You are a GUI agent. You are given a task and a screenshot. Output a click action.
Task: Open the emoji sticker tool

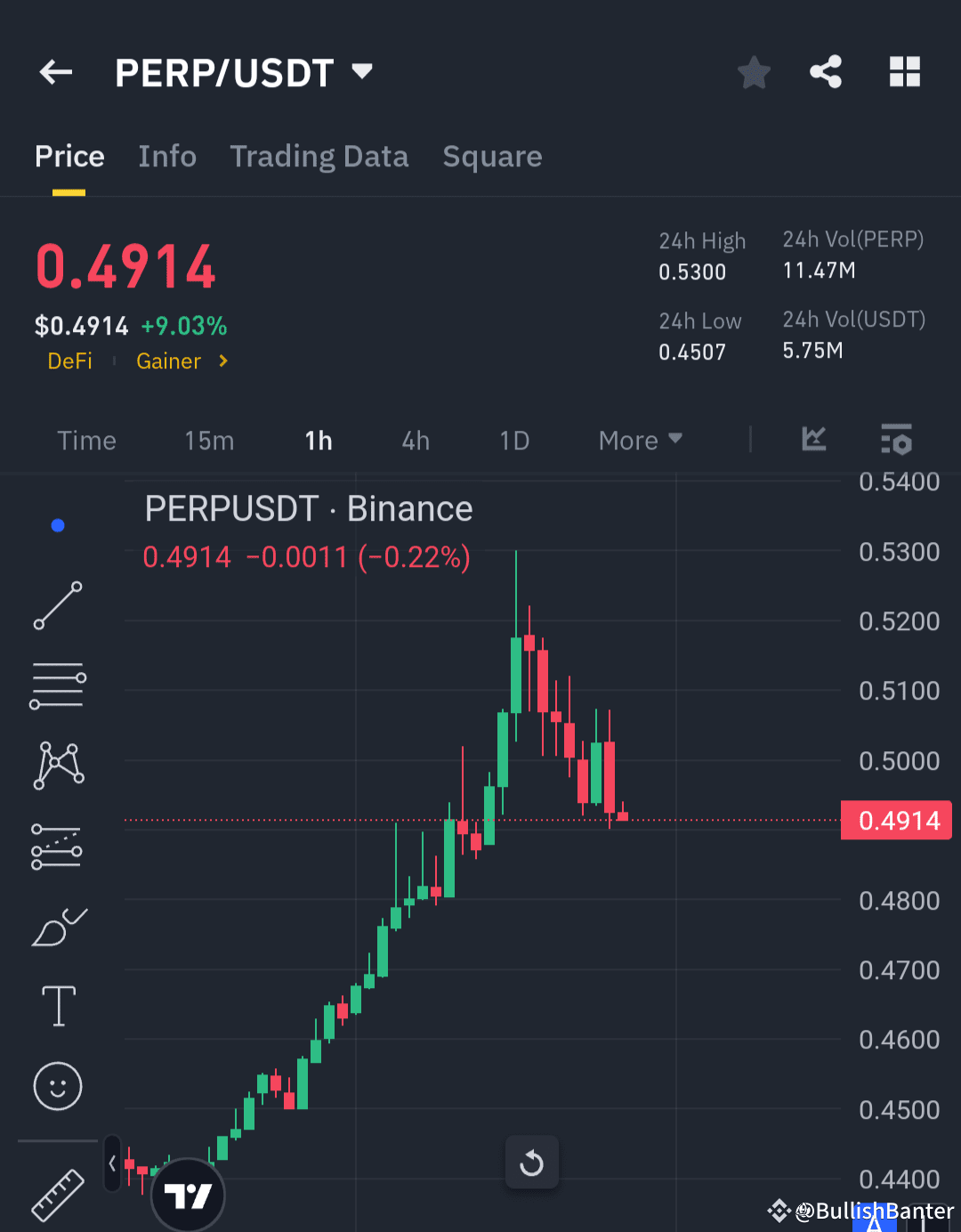click(x=57, y=1086)
